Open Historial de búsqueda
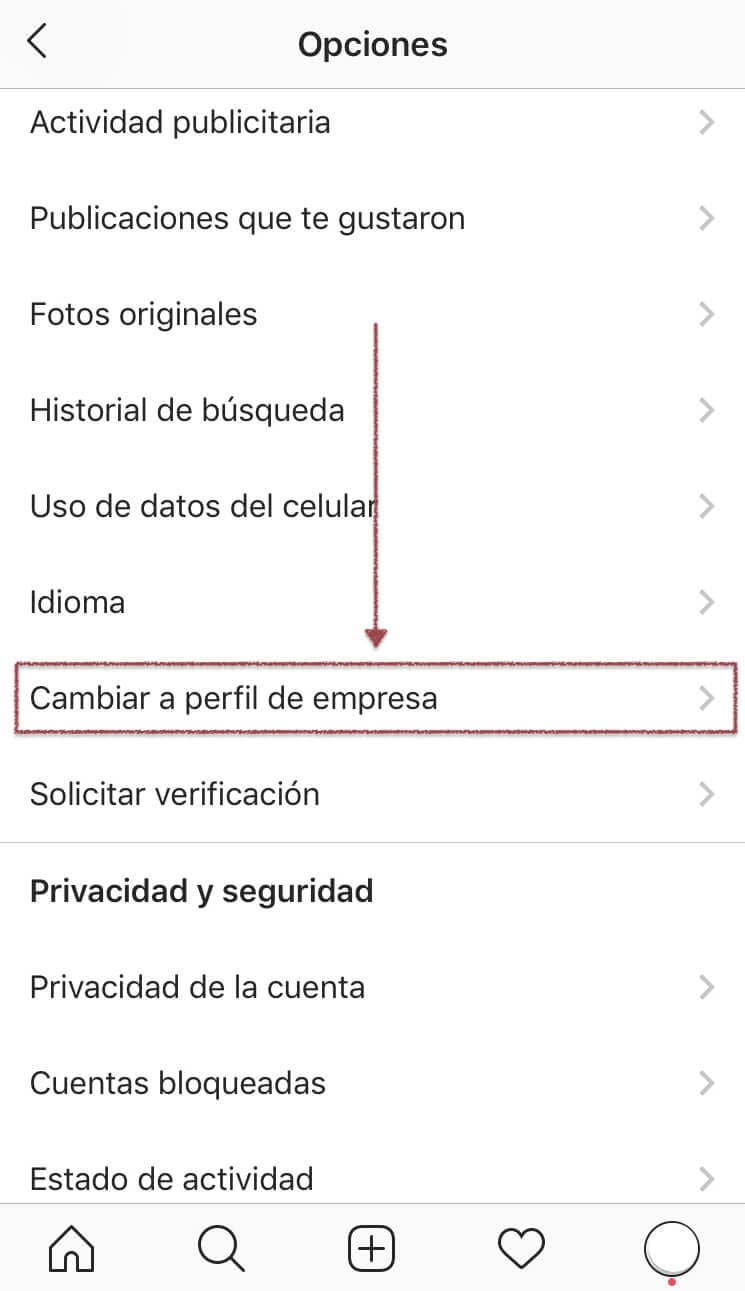Screen dimensions: 745x1291 tap(187, 410)
